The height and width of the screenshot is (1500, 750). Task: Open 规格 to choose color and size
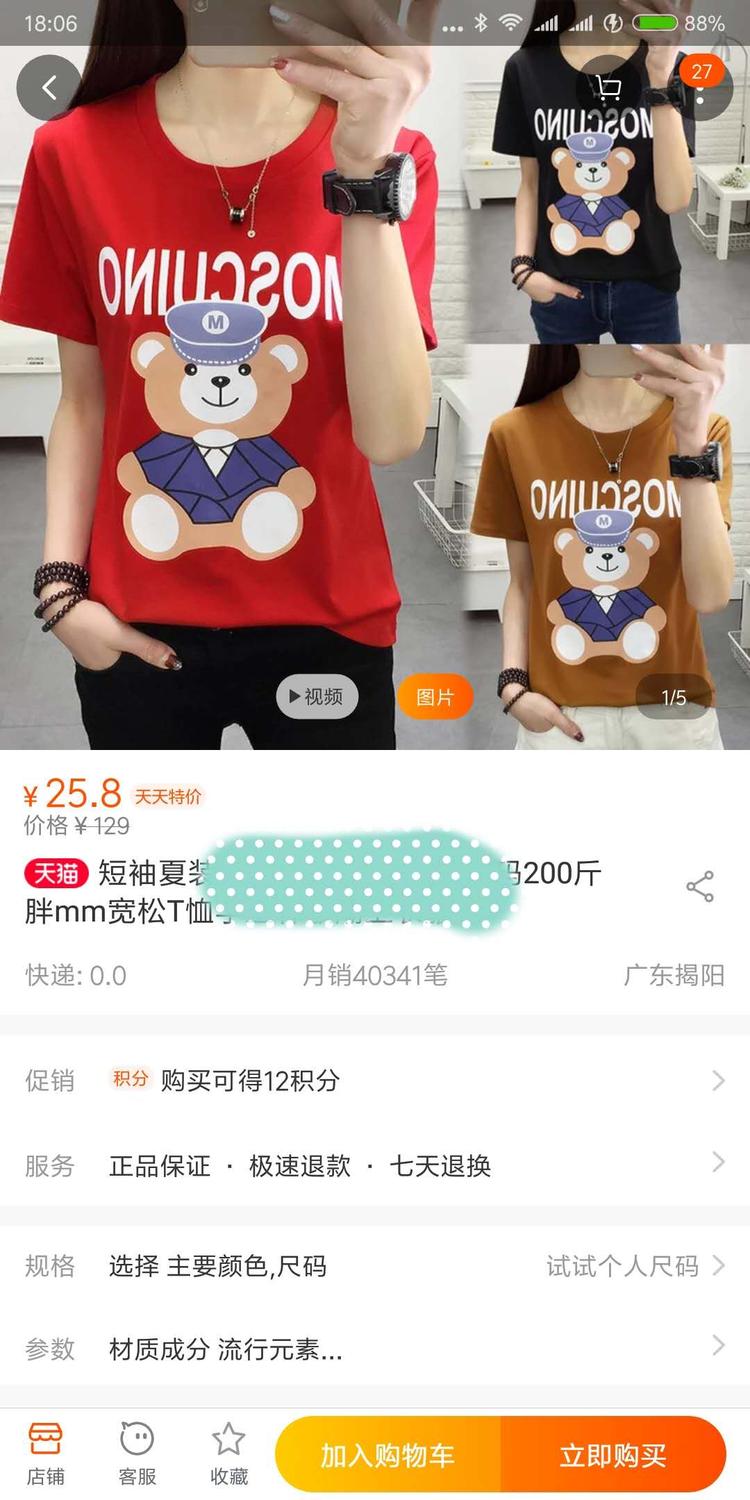pyautogui.click(x=375, y=1265)
